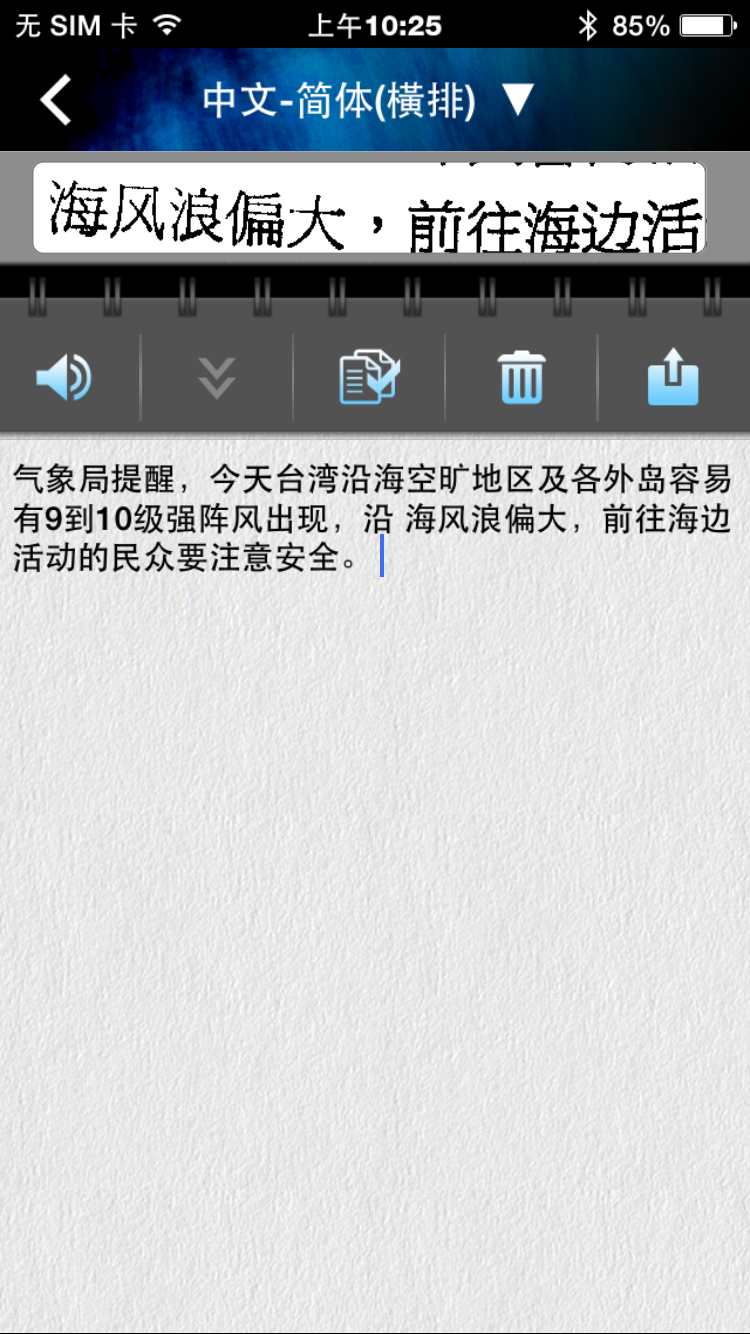Viewport: 750px width, 1334px height.
Task: Delete the text with the trash icon
Action: pos(521,379)
